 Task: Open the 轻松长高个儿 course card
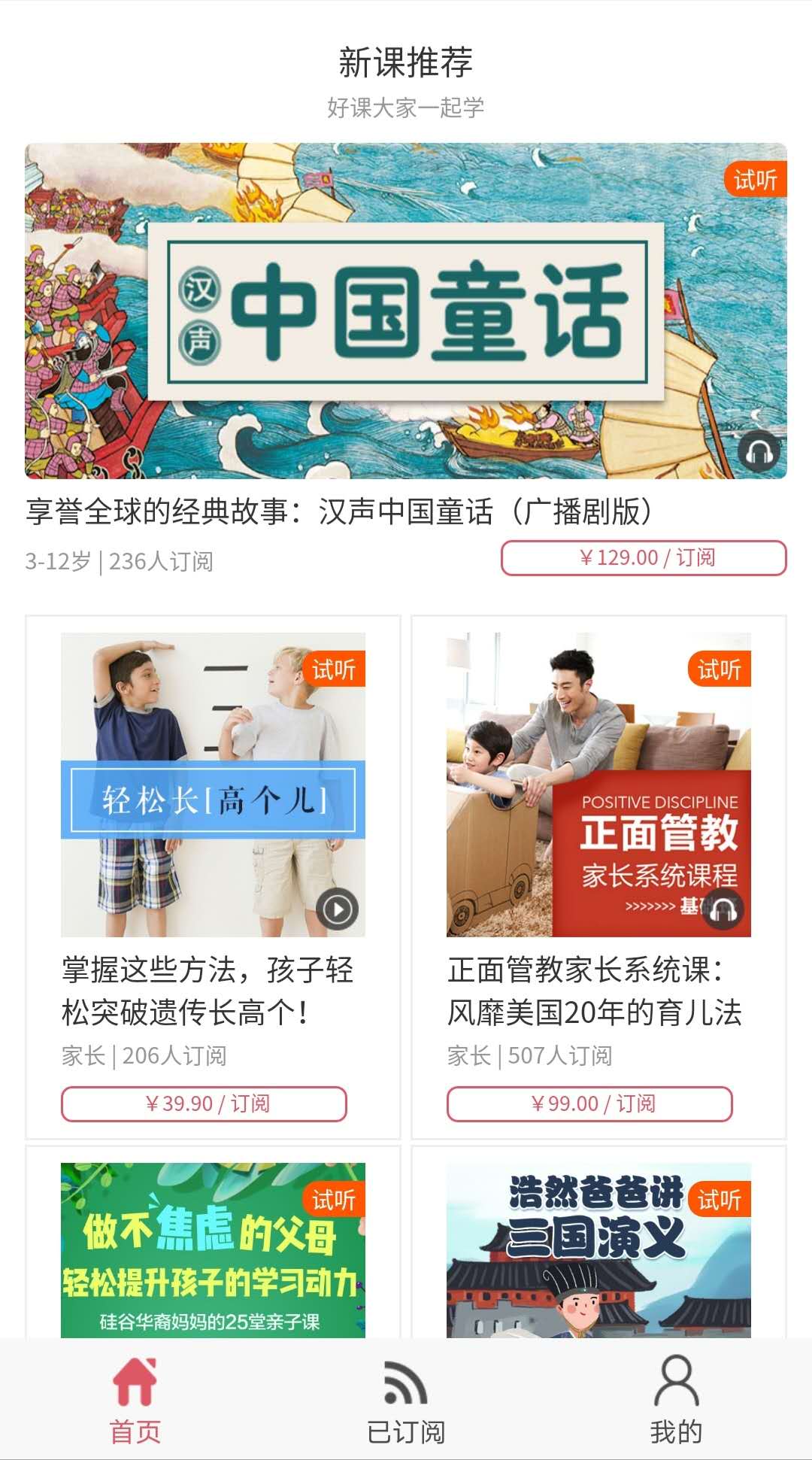tap(213, 785)
